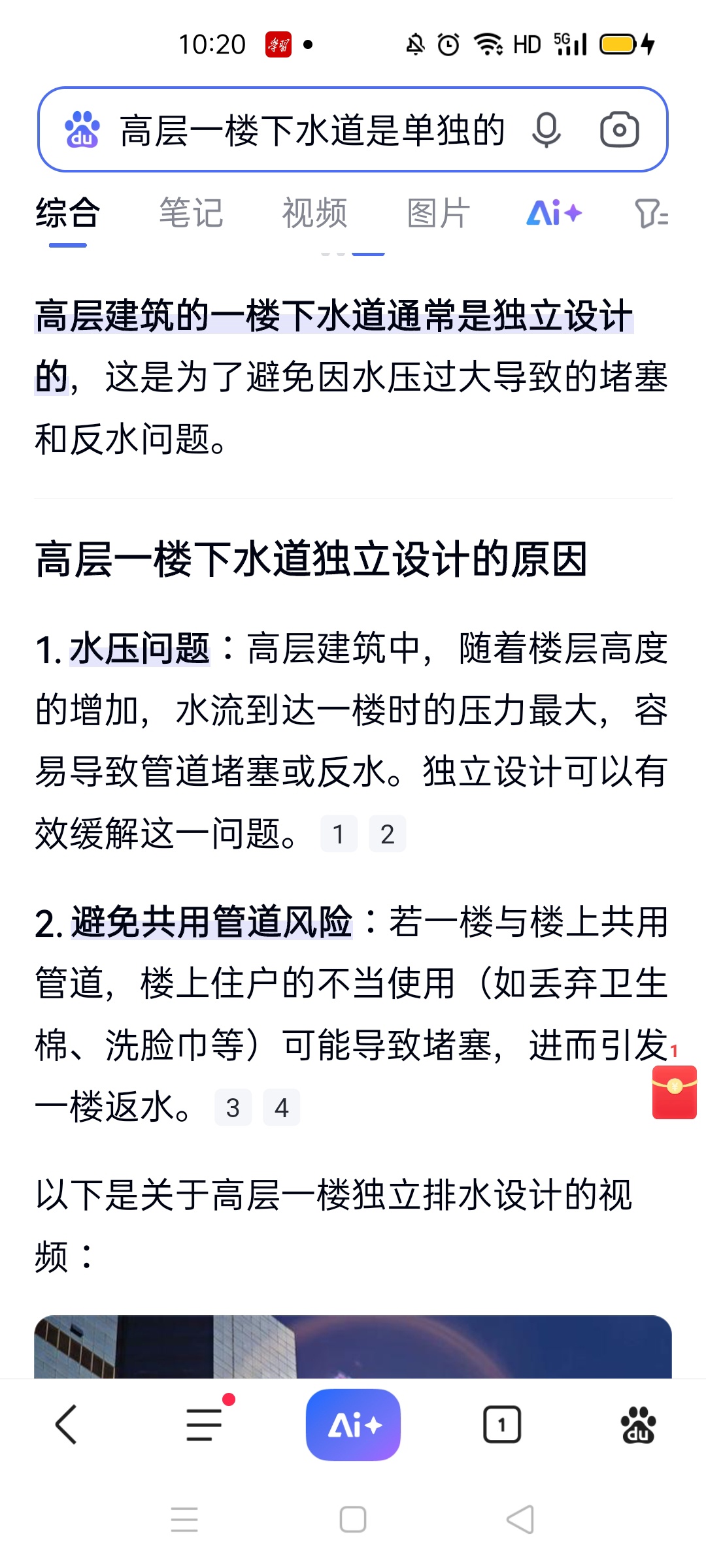The height and width of the screenshot is (1568, 706).
Task: Start voice search with the microphone icon
Action: pos(546,129)
